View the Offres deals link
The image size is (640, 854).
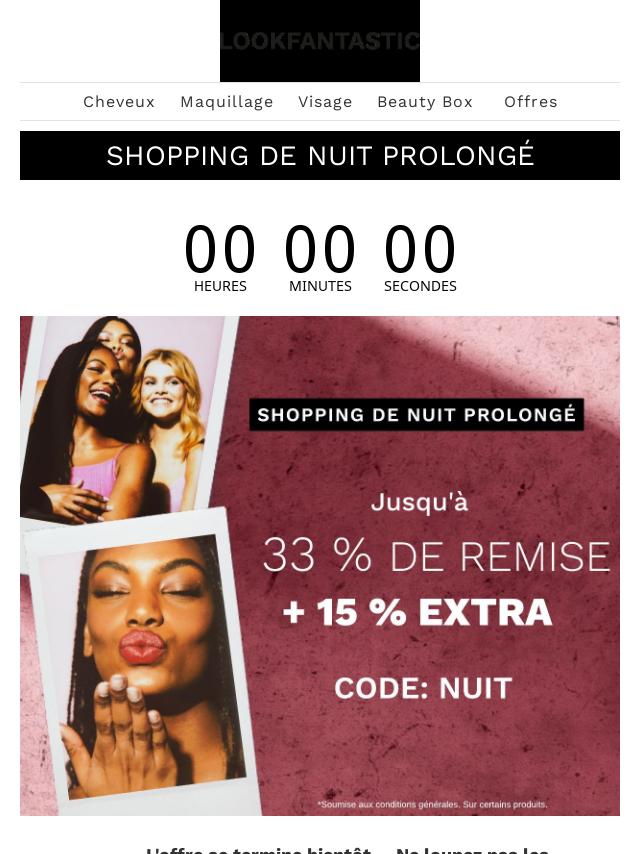[x=530, y=102]
